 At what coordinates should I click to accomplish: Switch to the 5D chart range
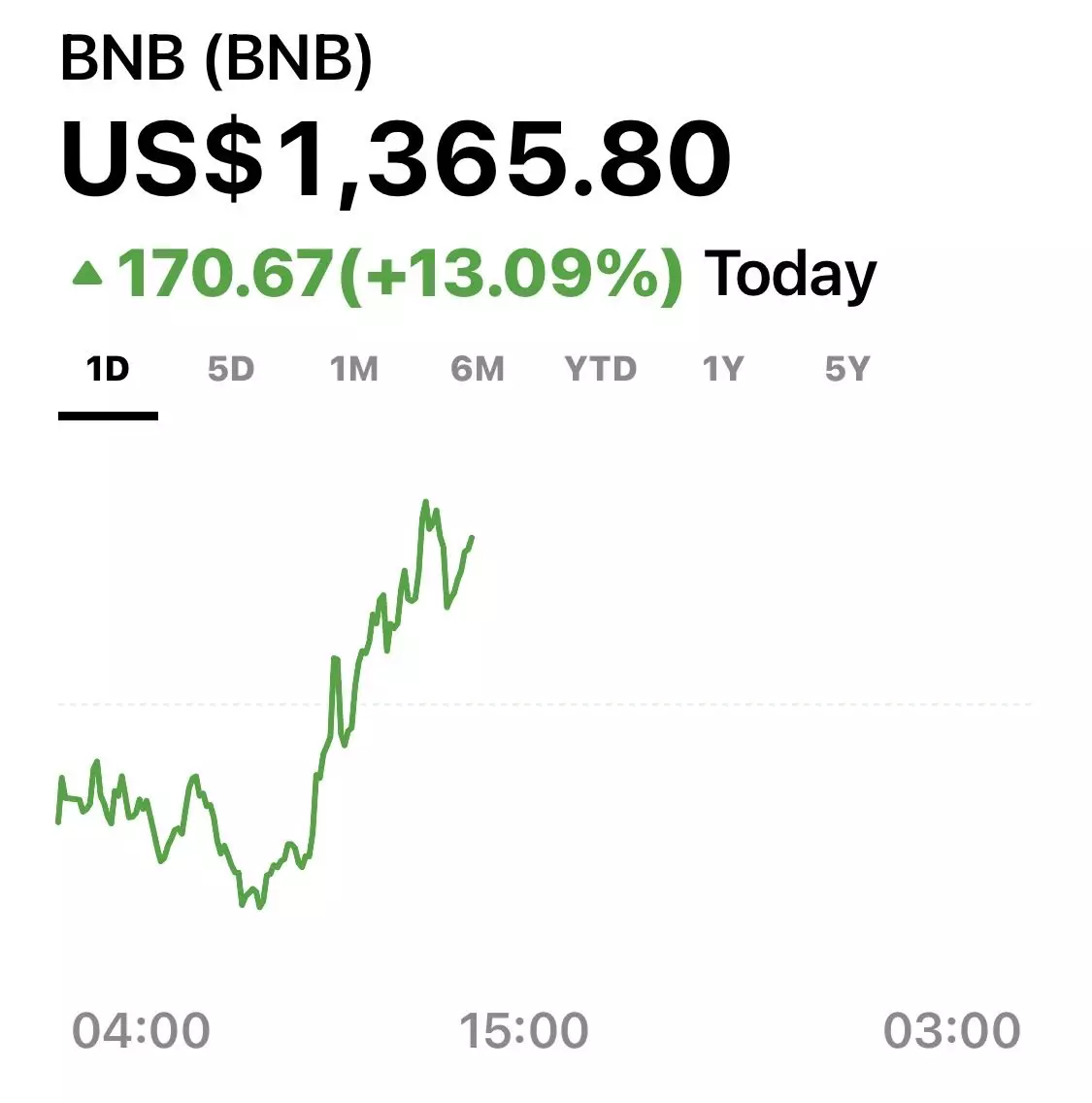(231, 370)
